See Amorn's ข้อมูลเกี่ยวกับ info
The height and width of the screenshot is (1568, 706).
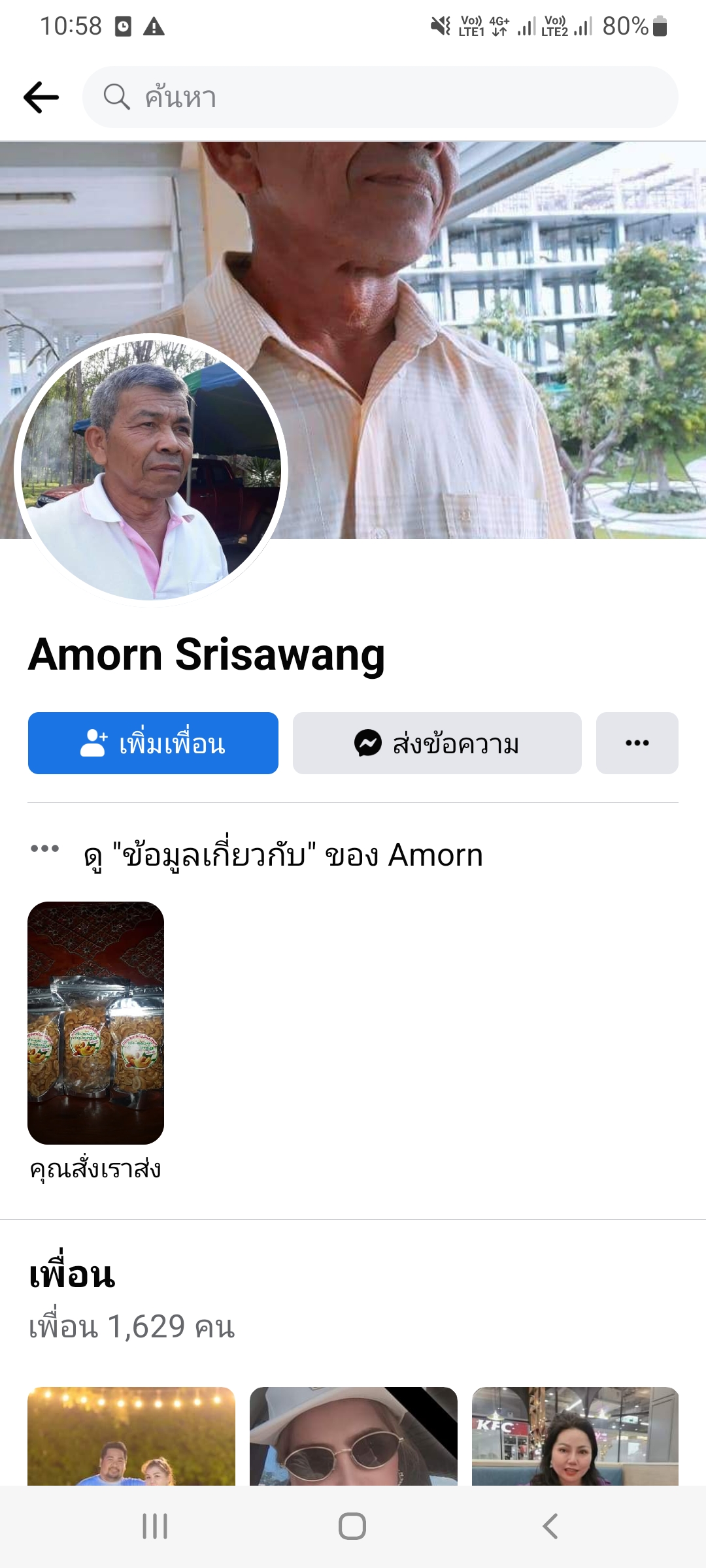coord(284,855)
